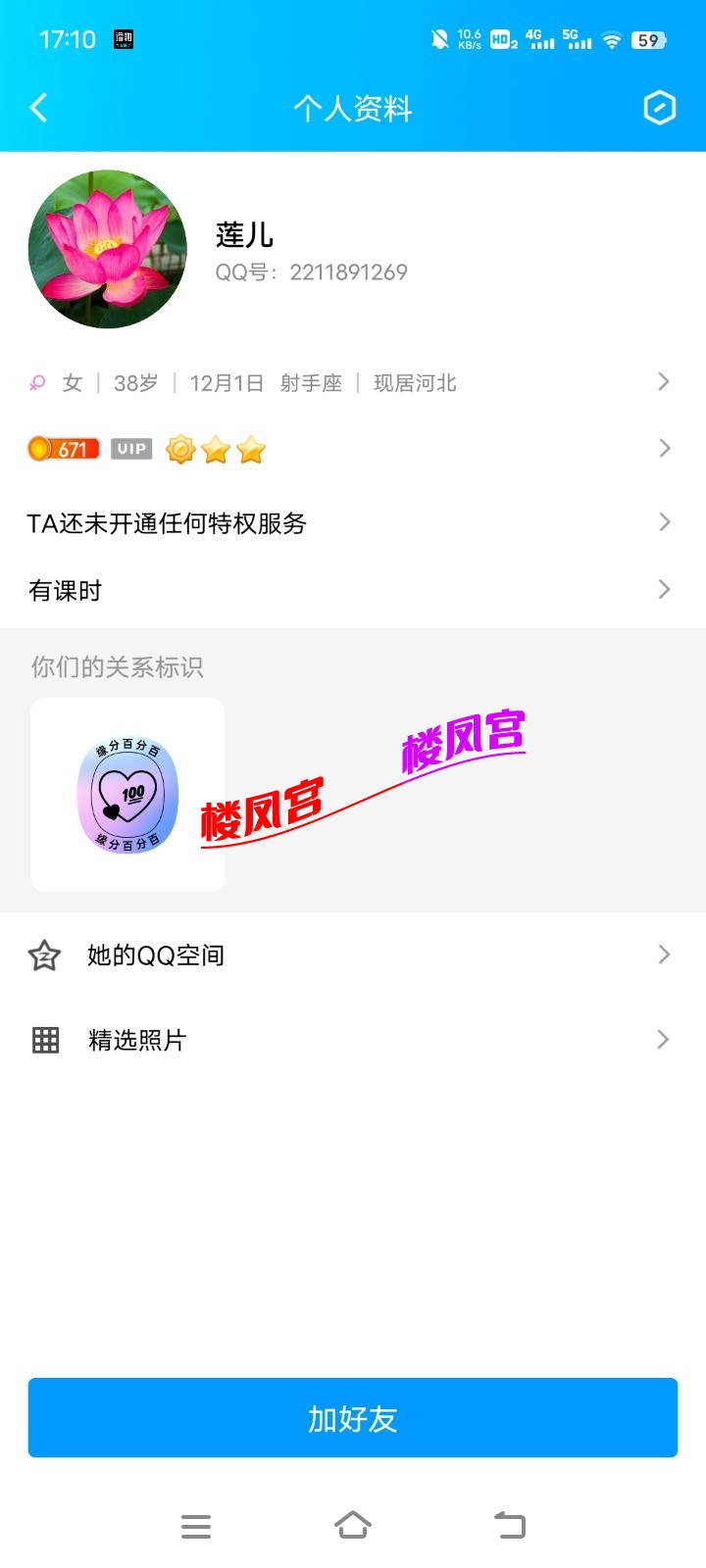Tap the profile name 莲儿
The height and width of the screenshot is (1568, 706).
tap(244, 235)
